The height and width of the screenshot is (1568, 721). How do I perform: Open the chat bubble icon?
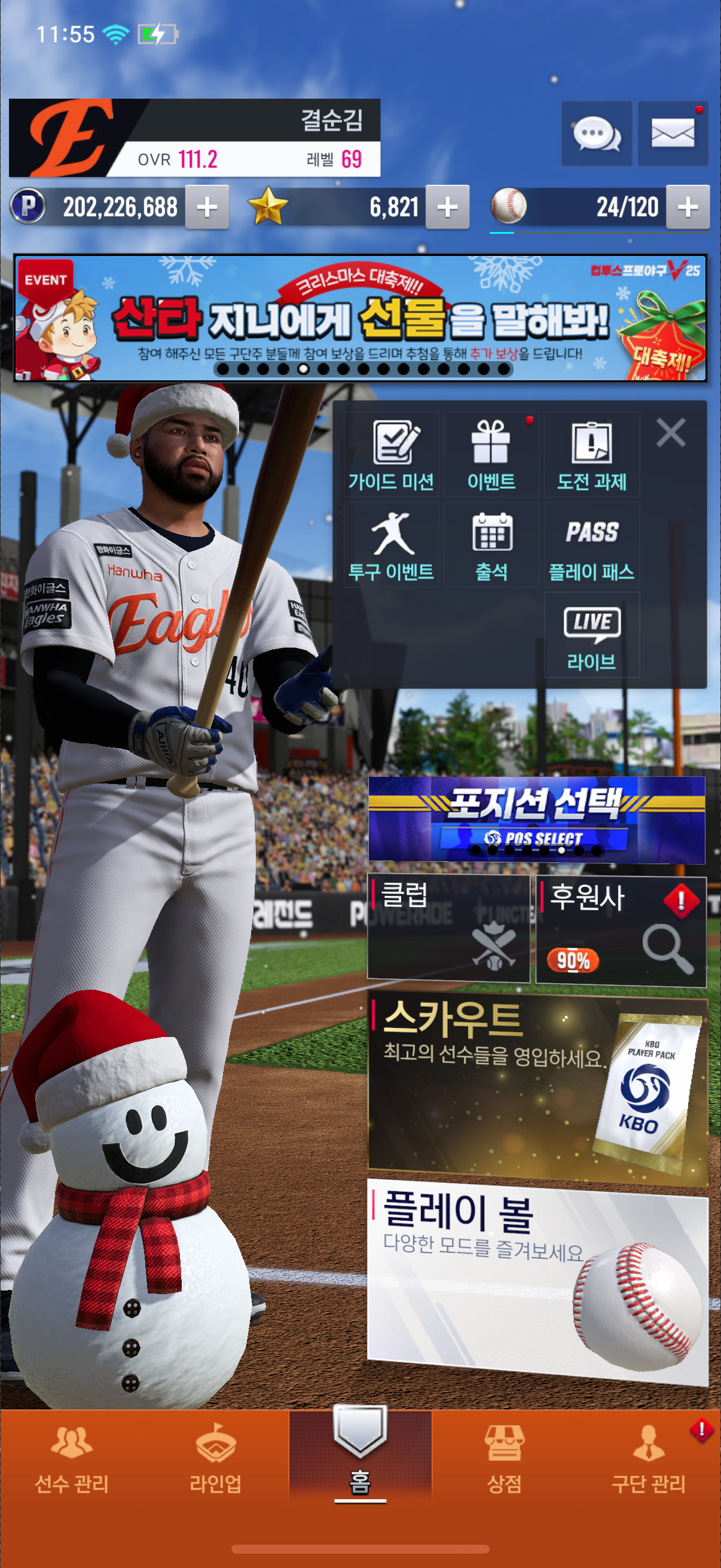[x=596, y=133]
